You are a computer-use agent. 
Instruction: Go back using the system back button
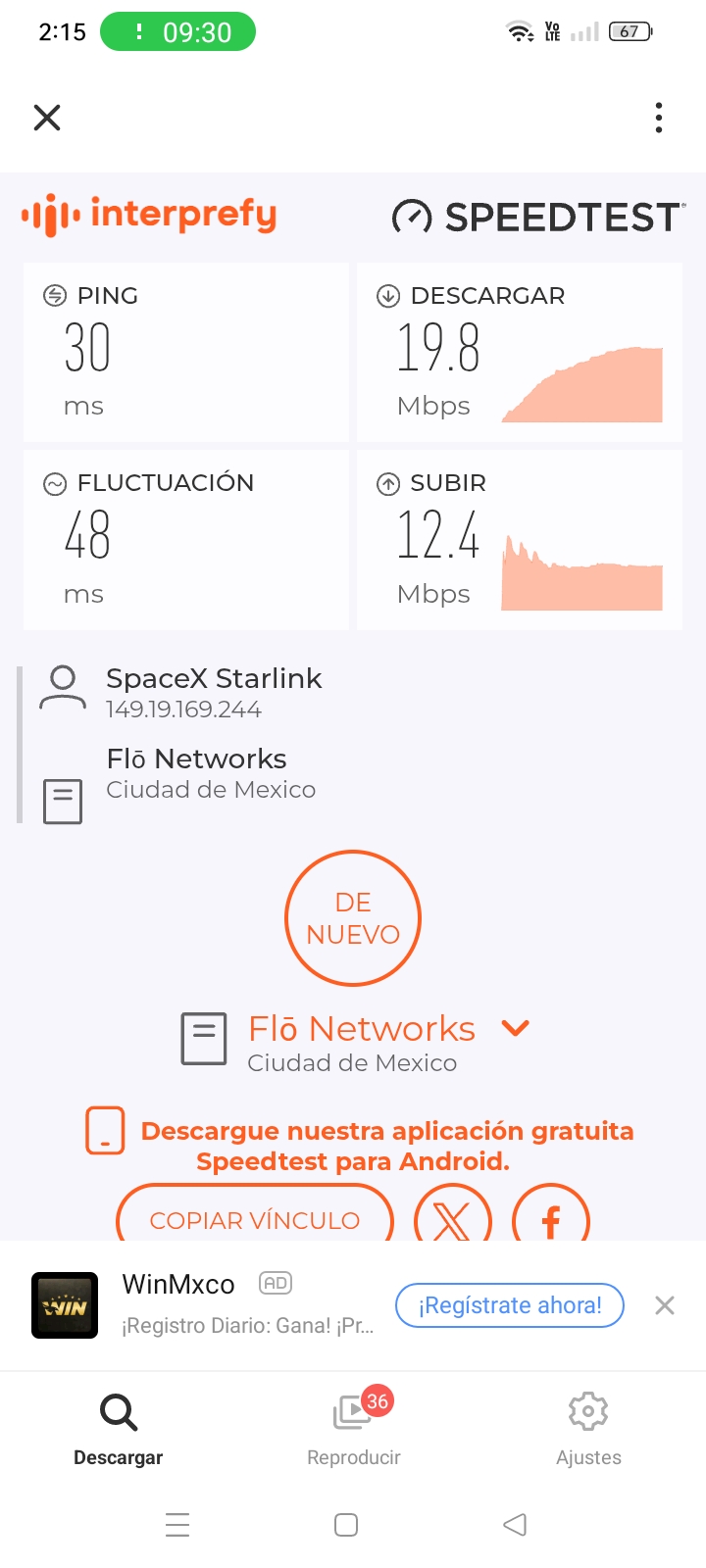(x=515, y=1525)
